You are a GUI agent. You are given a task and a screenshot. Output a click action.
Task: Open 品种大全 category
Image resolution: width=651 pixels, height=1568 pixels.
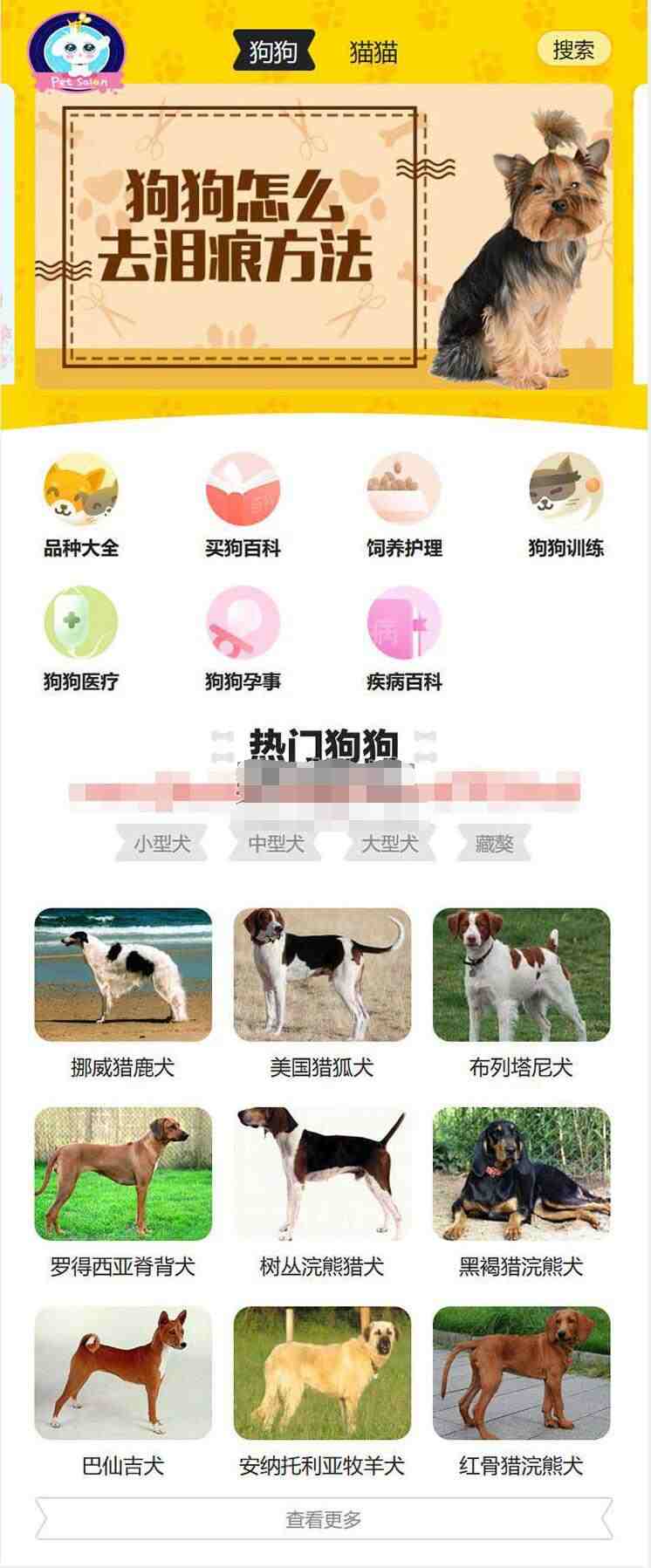coord(81,506)
